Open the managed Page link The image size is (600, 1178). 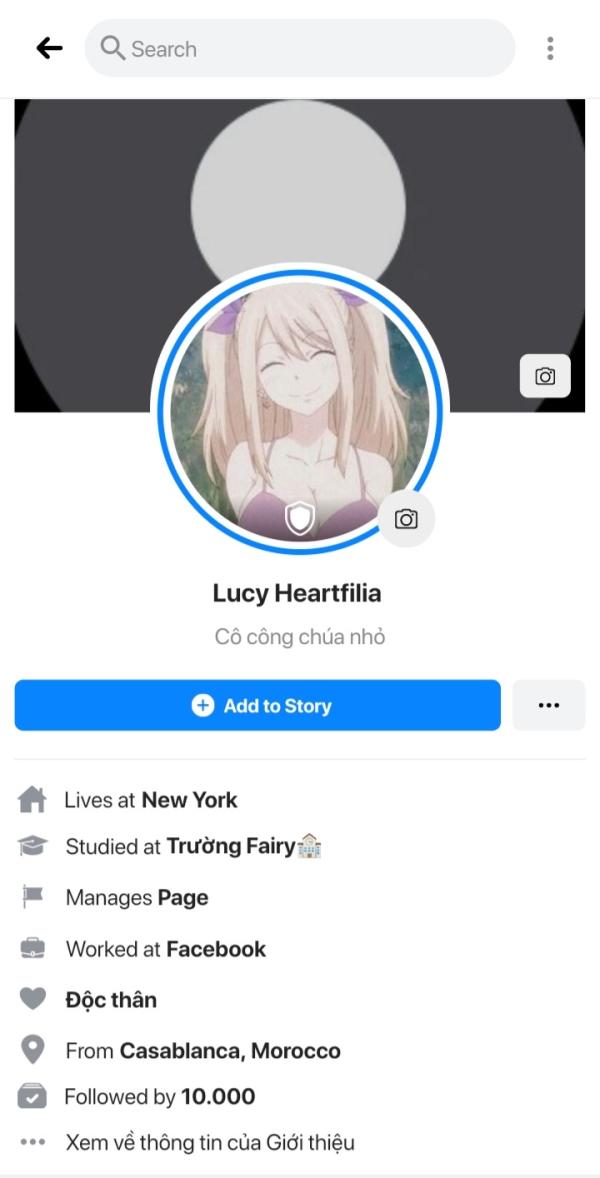click(183, 898)
